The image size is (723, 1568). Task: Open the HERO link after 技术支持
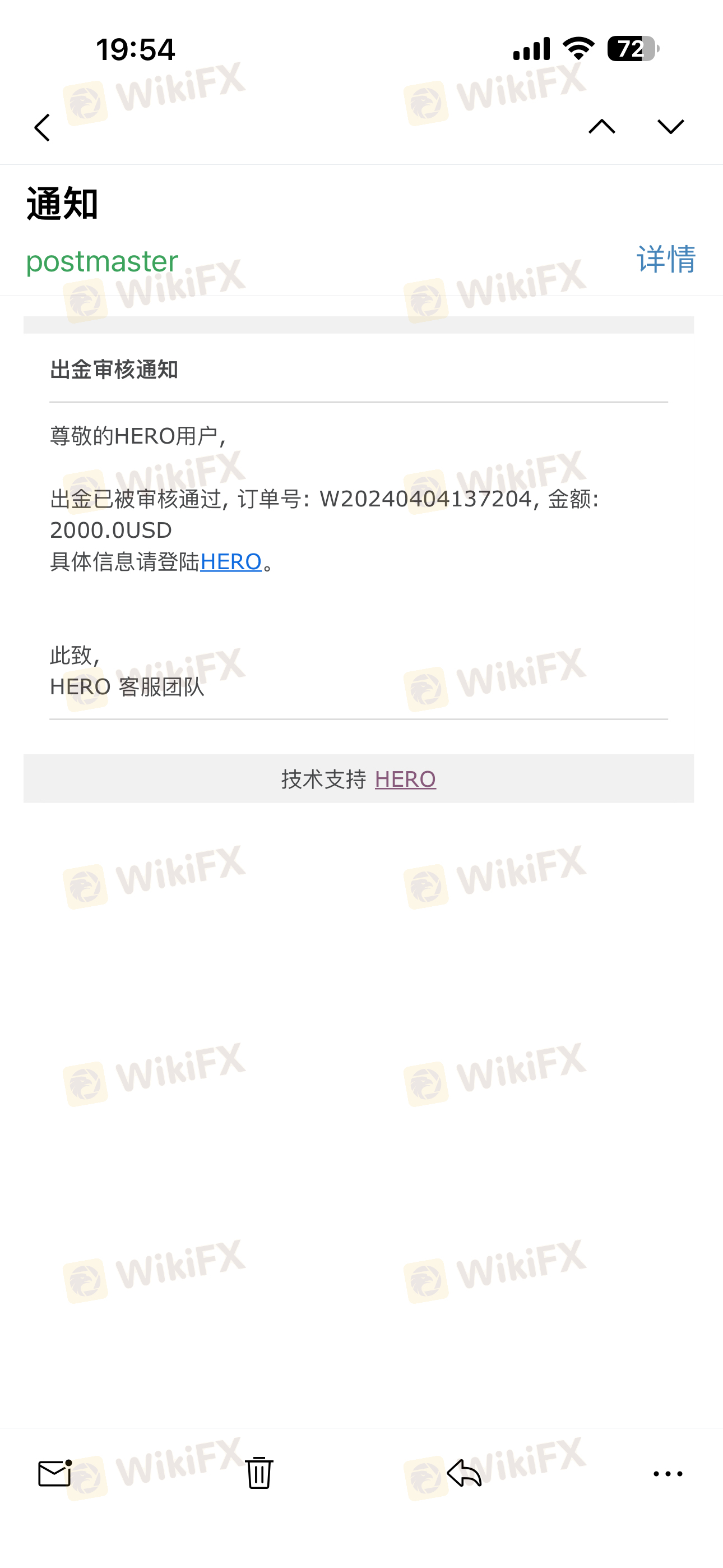405,778
